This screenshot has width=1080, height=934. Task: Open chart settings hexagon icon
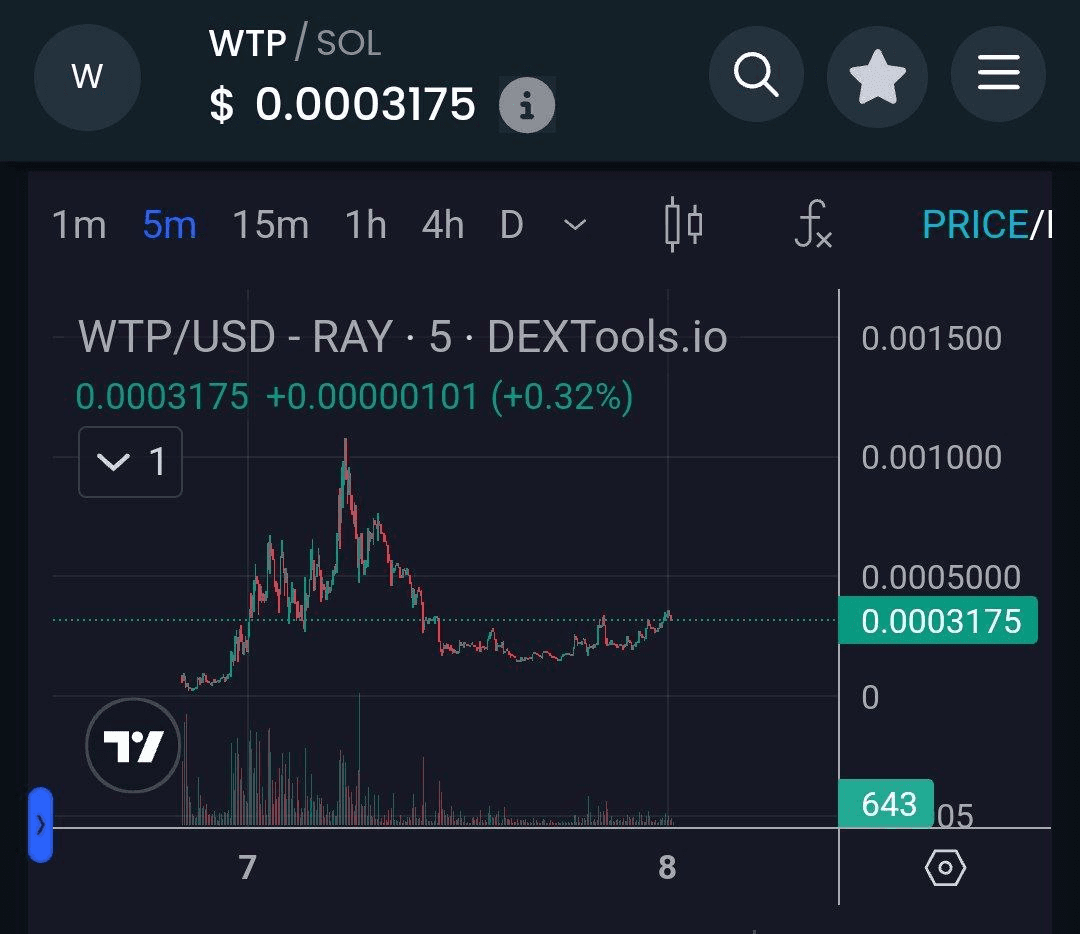coord(945,868)
